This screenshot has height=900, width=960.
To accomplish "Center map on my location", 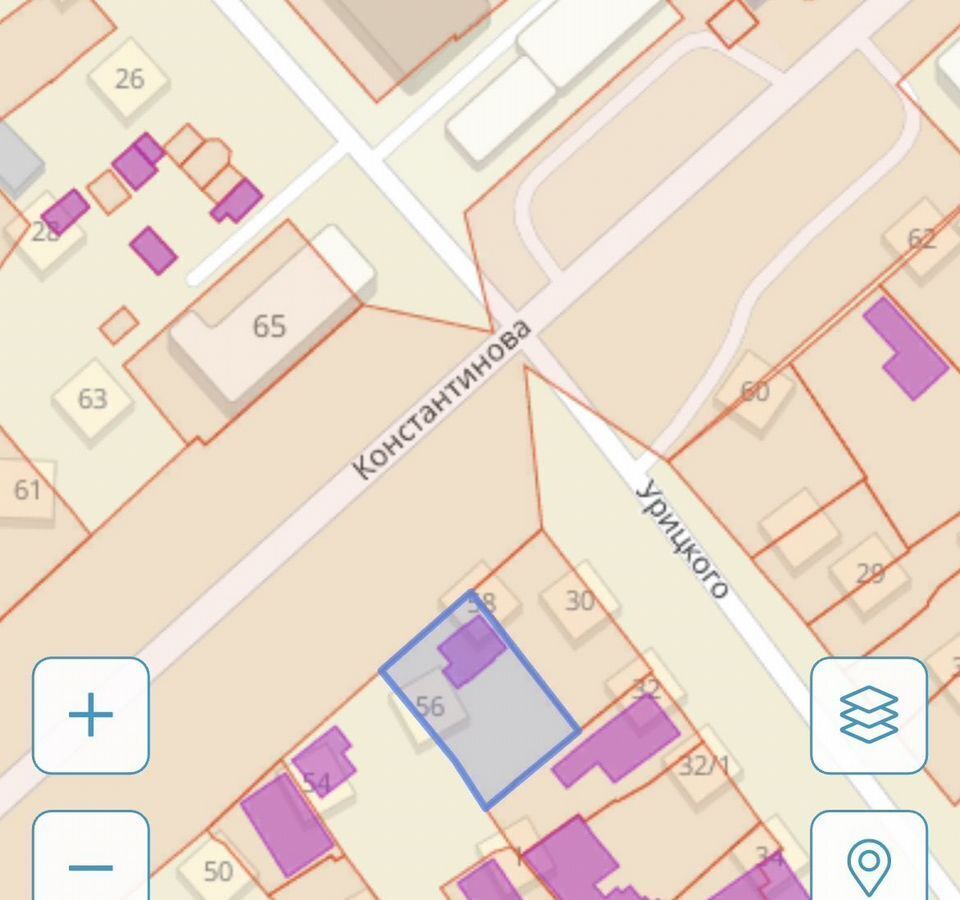I will [868, 862].
